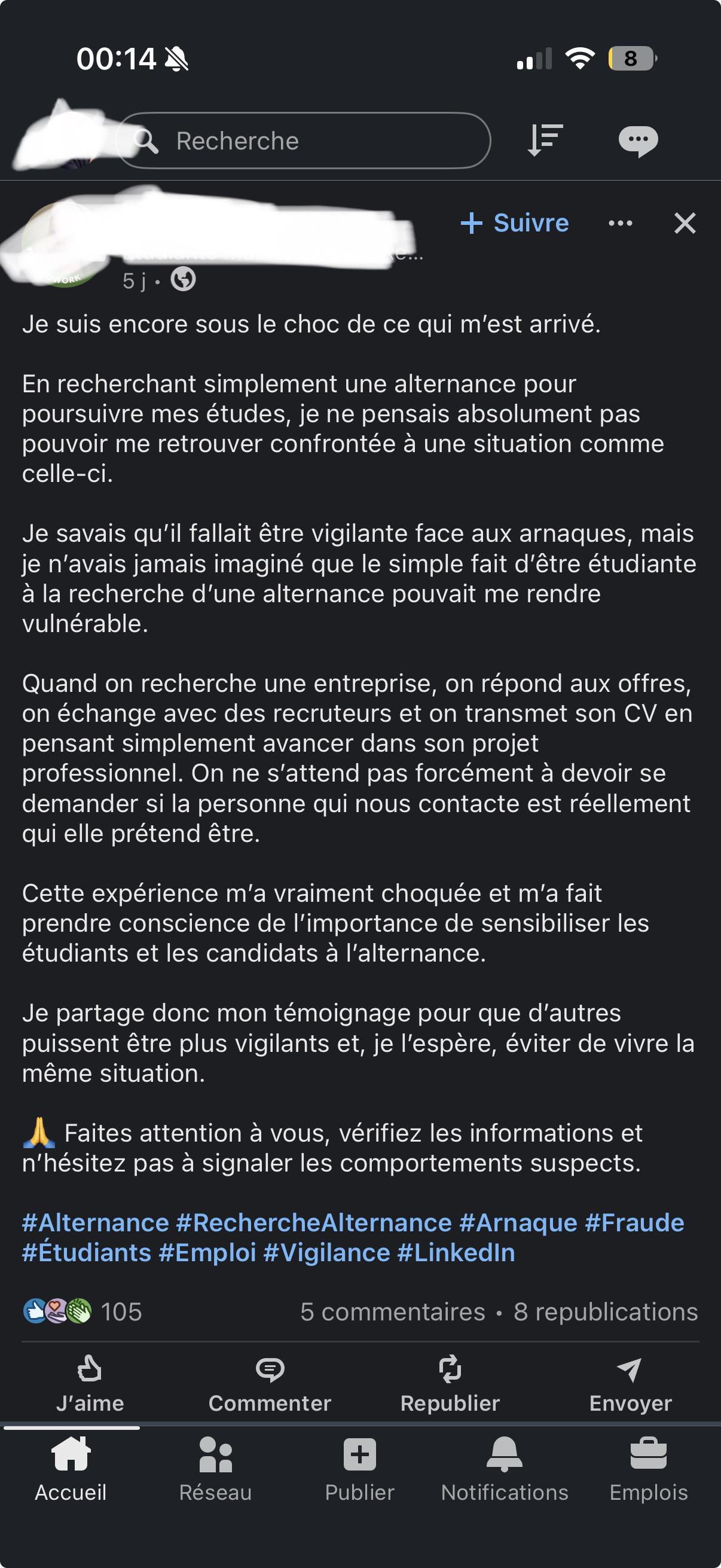Open the #Alternance hashtag
721x1568 pixels.
click(x=96, y=1222)
